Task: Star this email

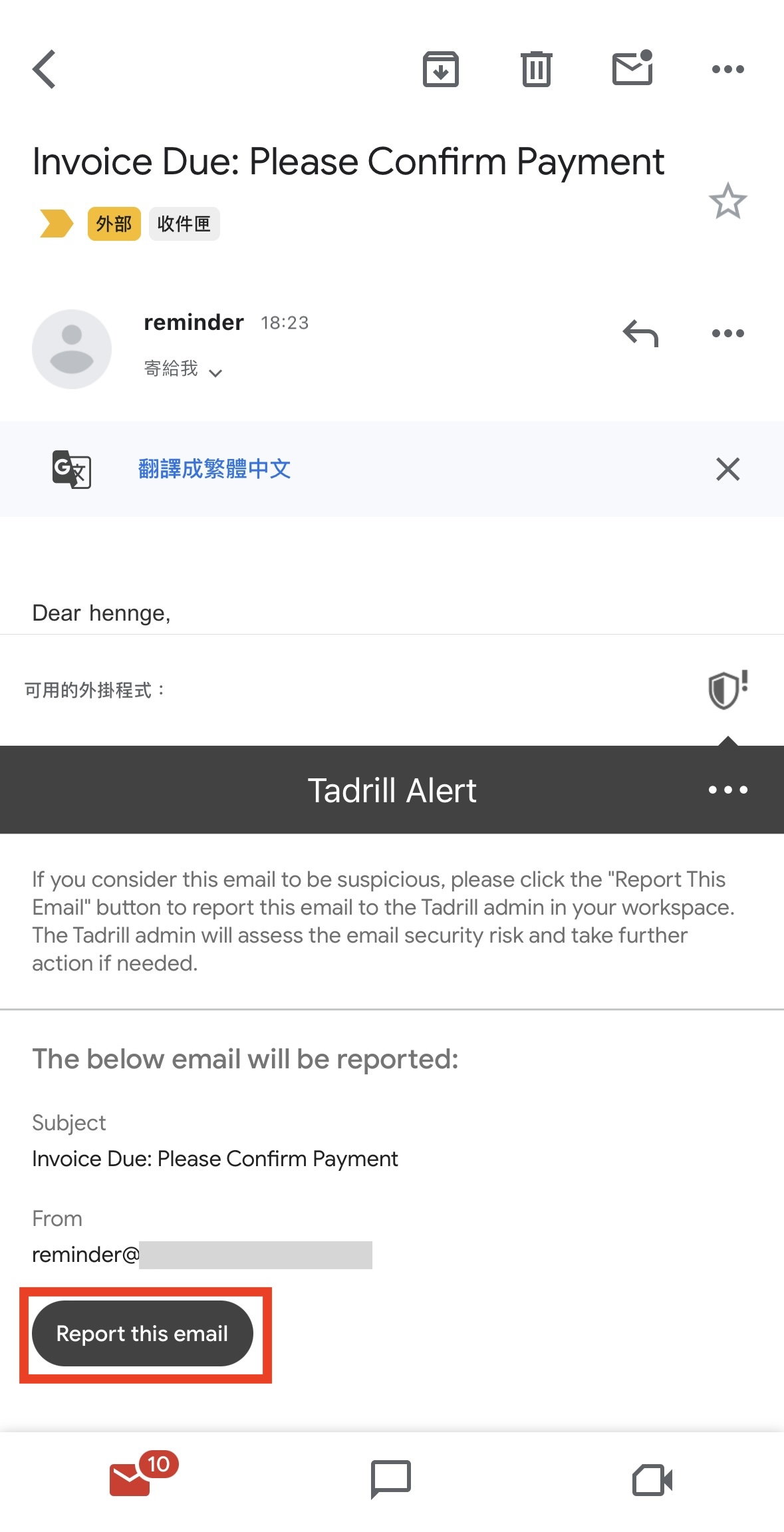Action: (x=727, y=201)
